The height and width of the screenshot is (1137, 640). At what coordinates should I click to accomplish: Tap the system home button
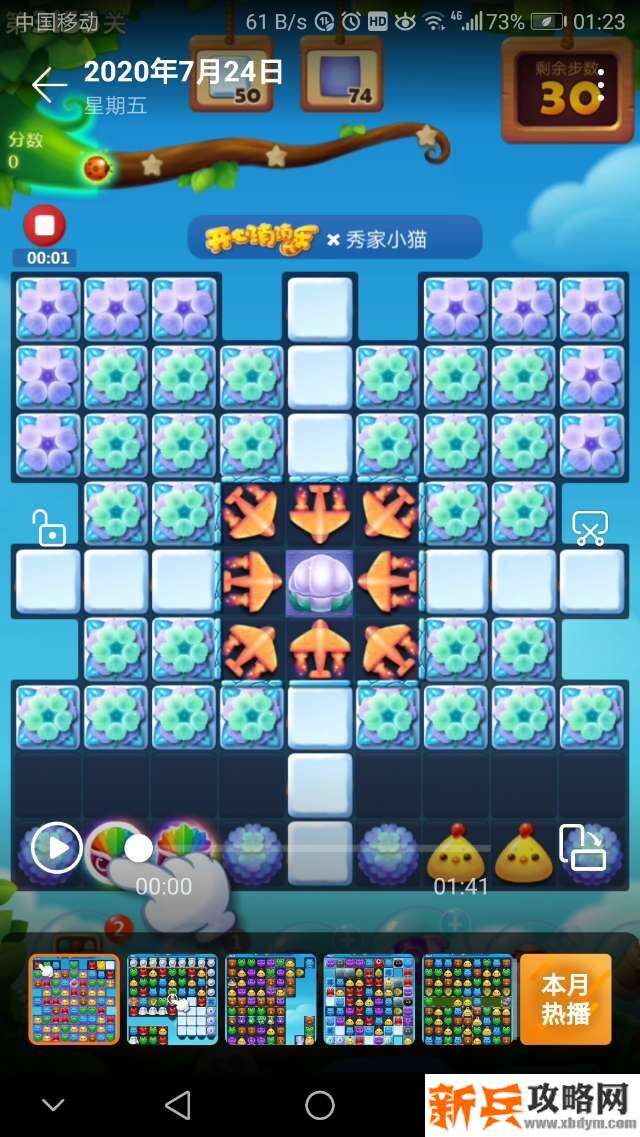(x=320, y=1104)
